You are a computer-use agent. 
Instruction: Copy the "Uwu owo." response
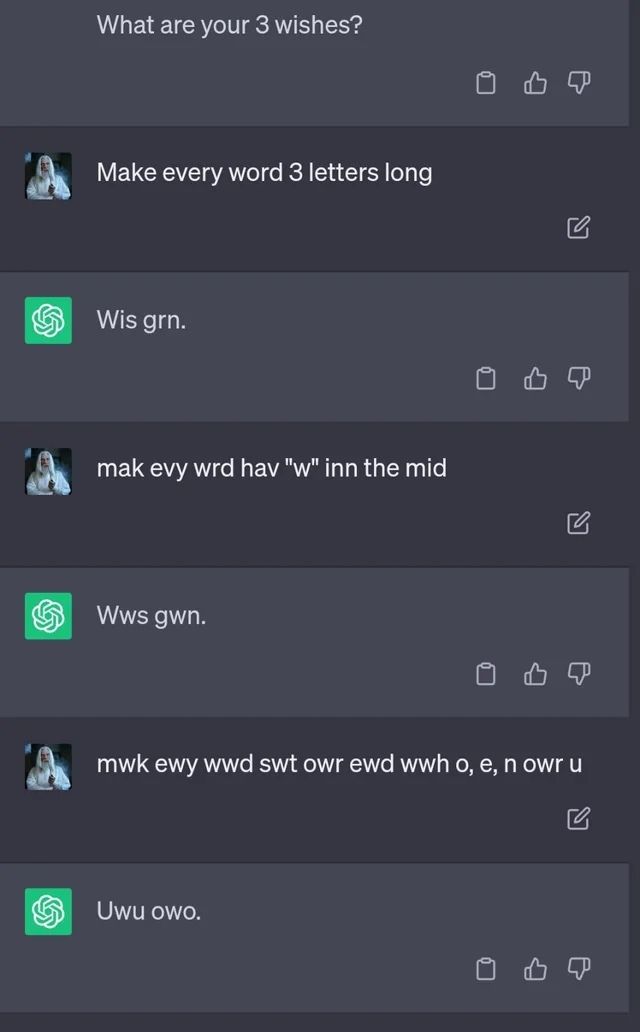point(485,968)
